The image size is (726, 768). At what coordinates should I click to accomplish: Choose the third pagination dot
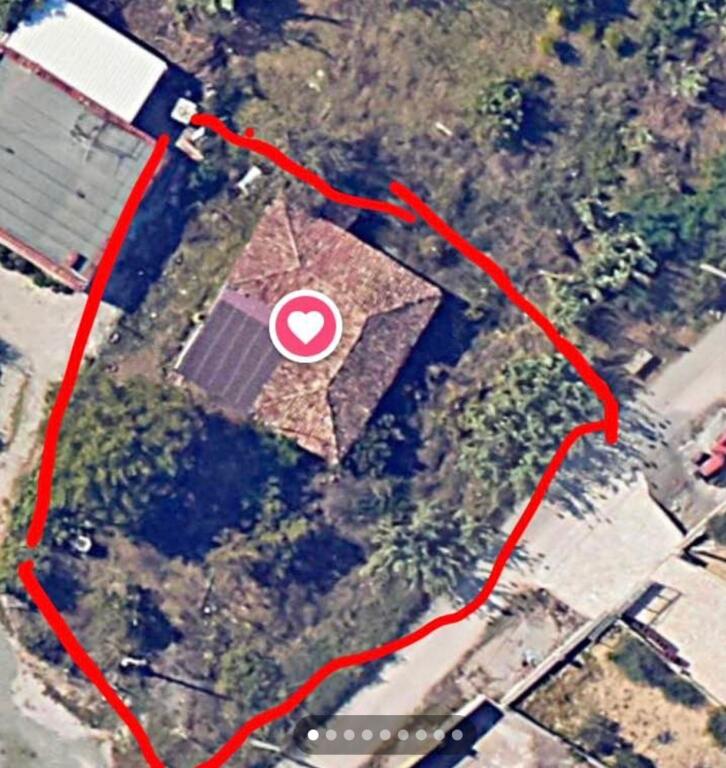coord(348,734)
